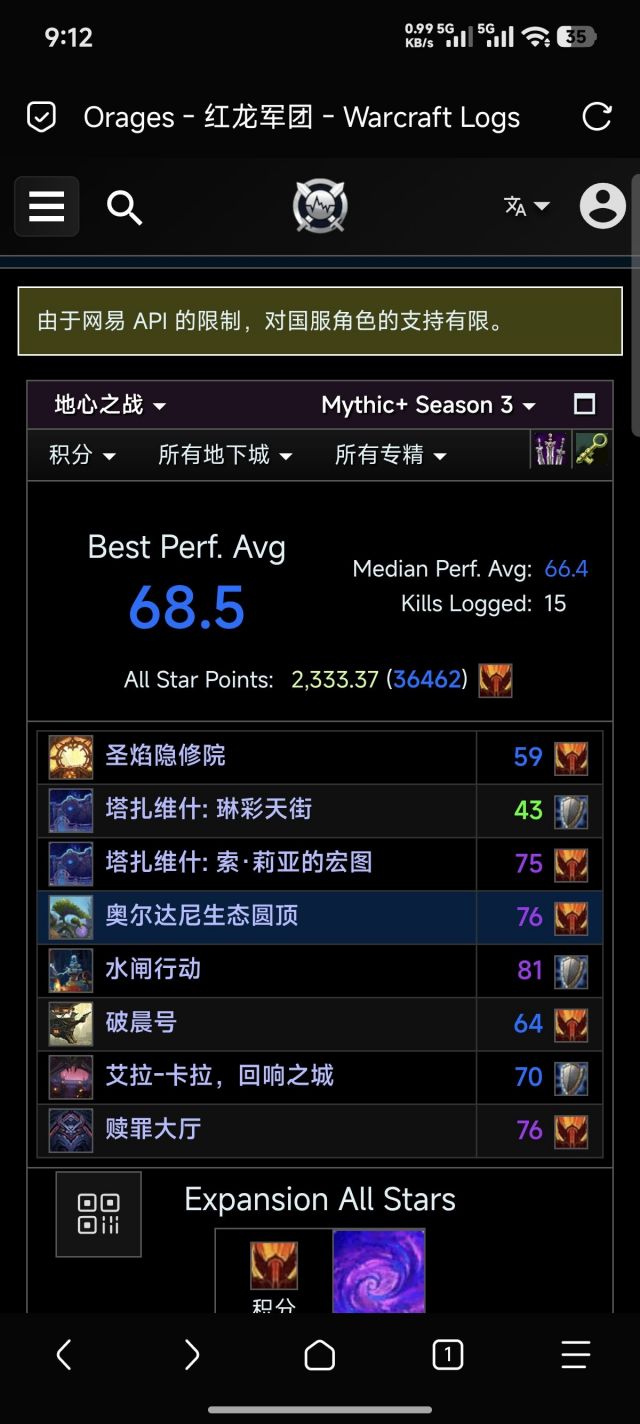This screenshot has width=640, height=1424.
Task: Open the 所有地下城 dungeon filter
Action: (x=225, y=455)
